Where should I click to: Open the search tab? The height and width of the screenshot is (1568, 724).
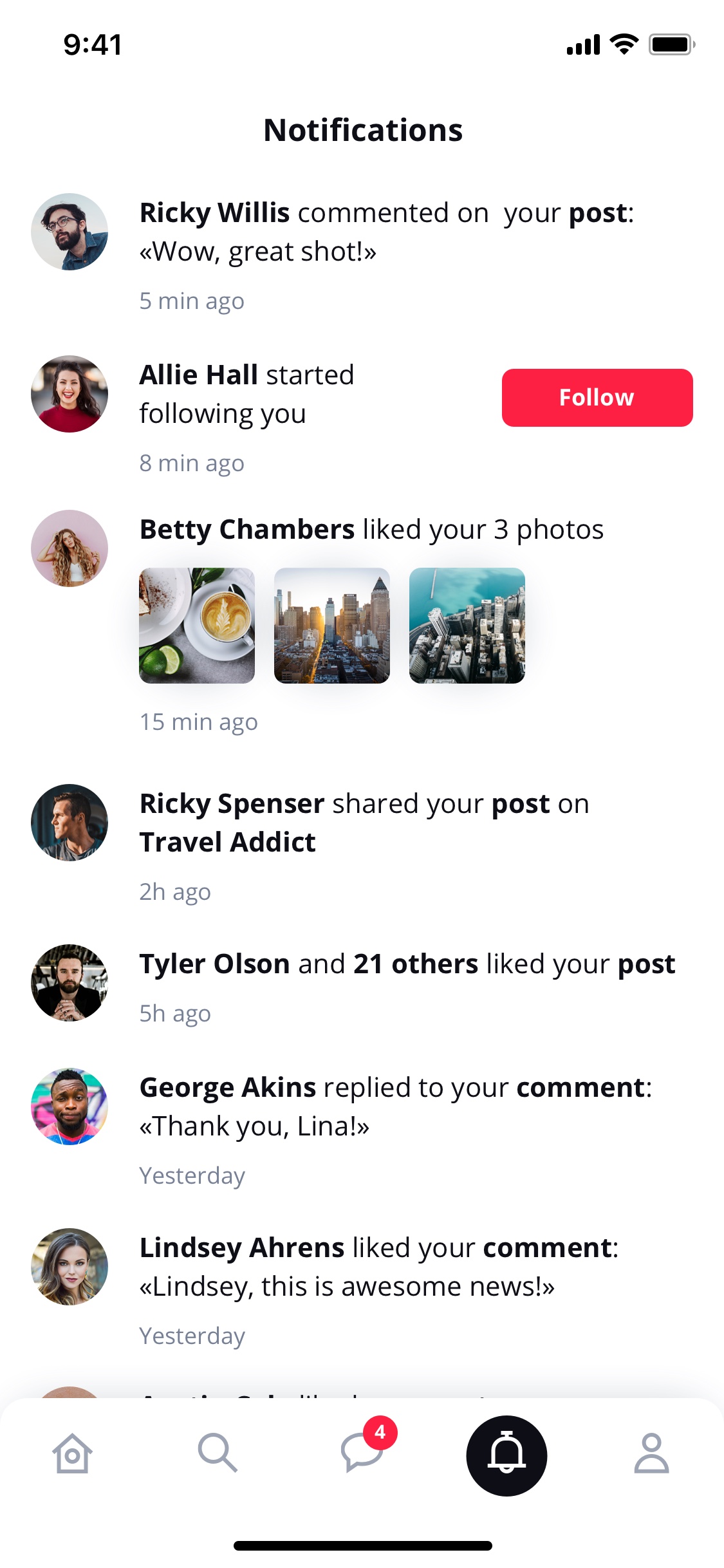pyautogui.click(x=218, y=1454)
